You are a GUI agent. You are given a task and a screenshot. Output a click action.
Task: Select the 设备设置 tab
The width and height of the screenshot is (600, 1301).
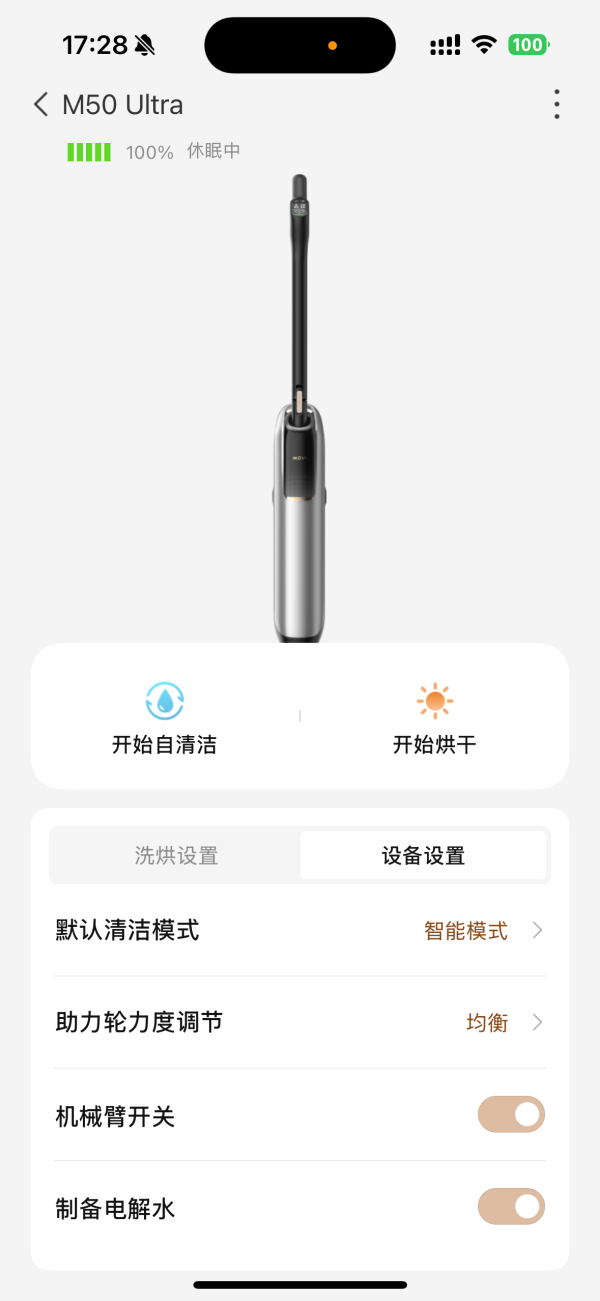pos(423,856)
